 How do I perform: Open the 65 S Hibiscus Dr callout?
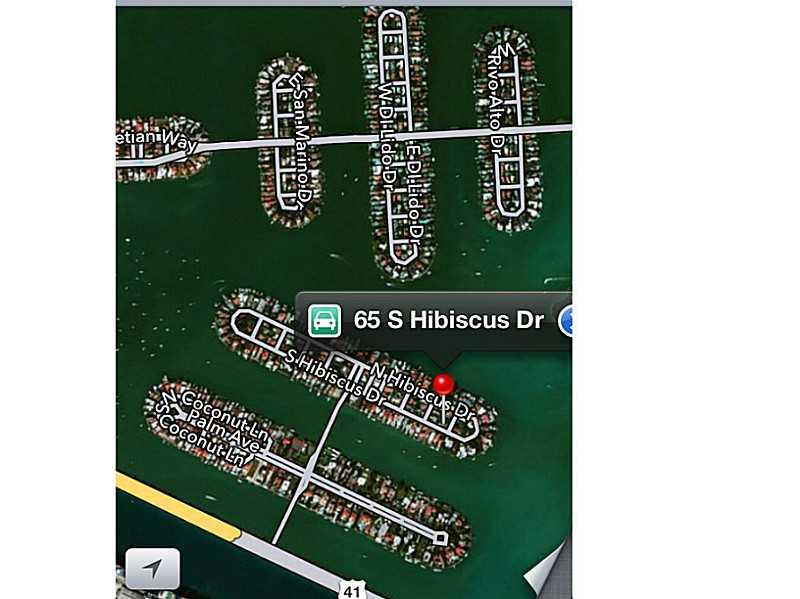click(x=448, y=321)
